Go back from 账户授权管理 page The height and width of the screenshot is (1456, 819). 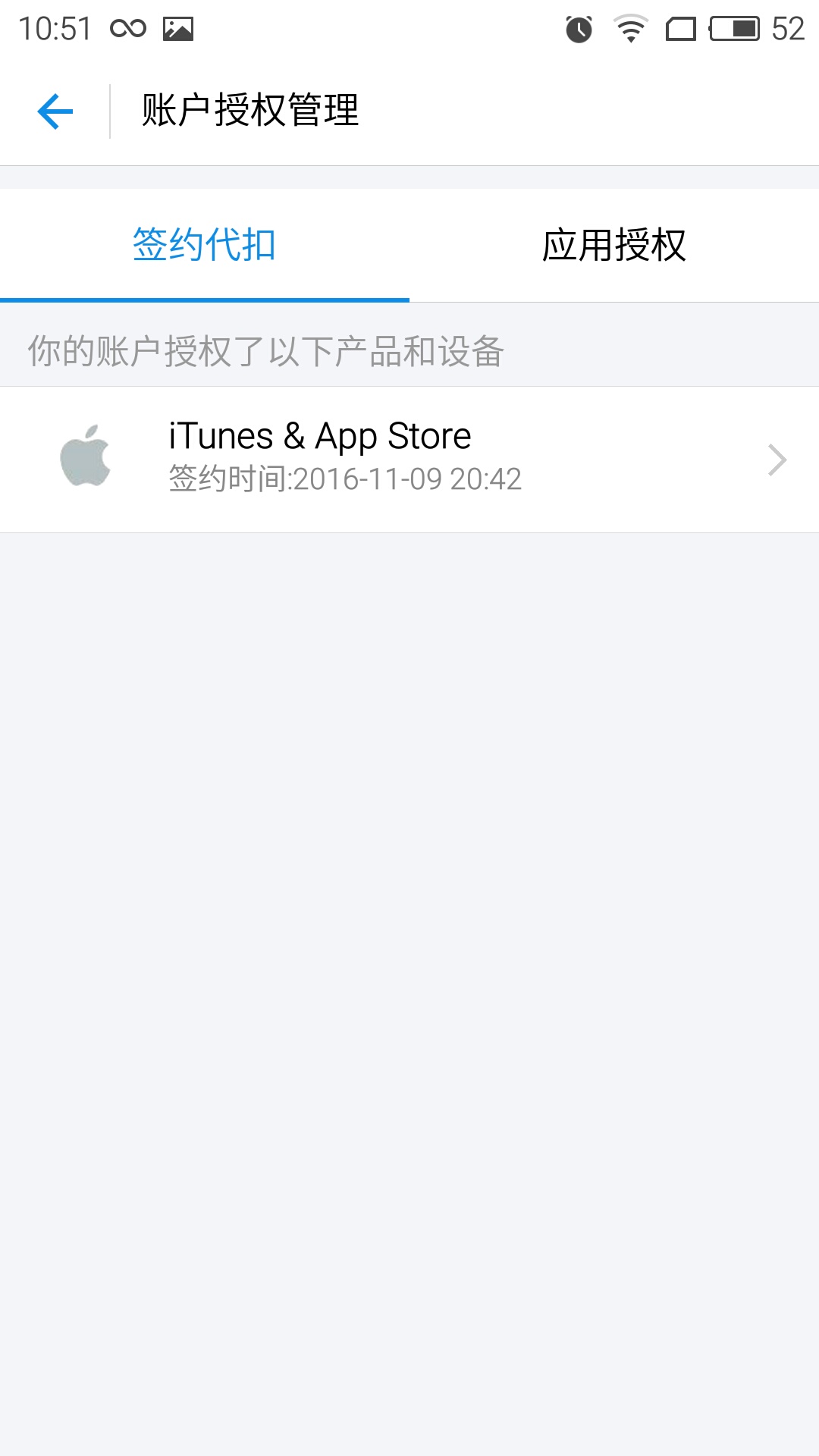[55, 111]
